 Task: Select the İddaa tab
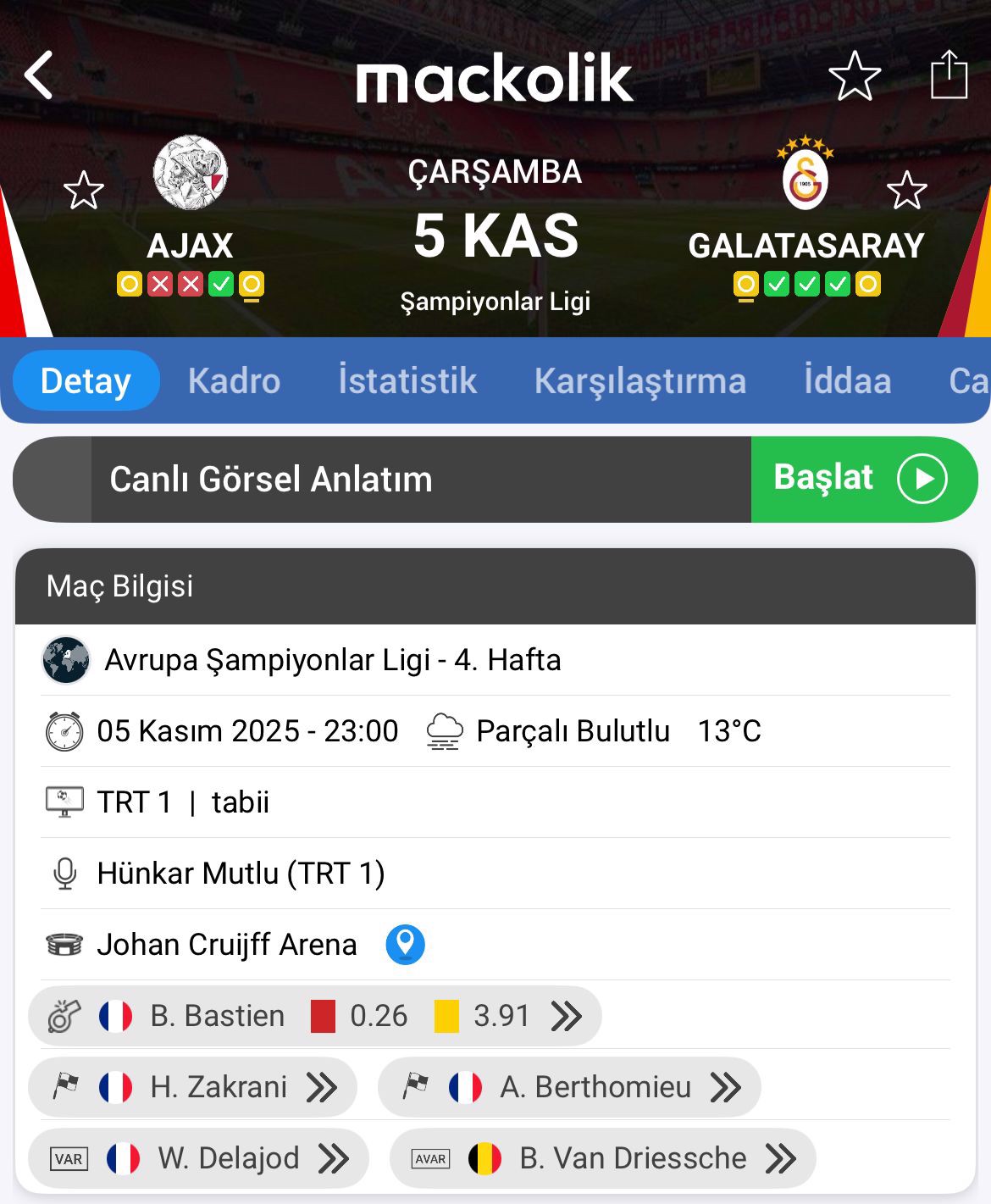click(847, 381)
